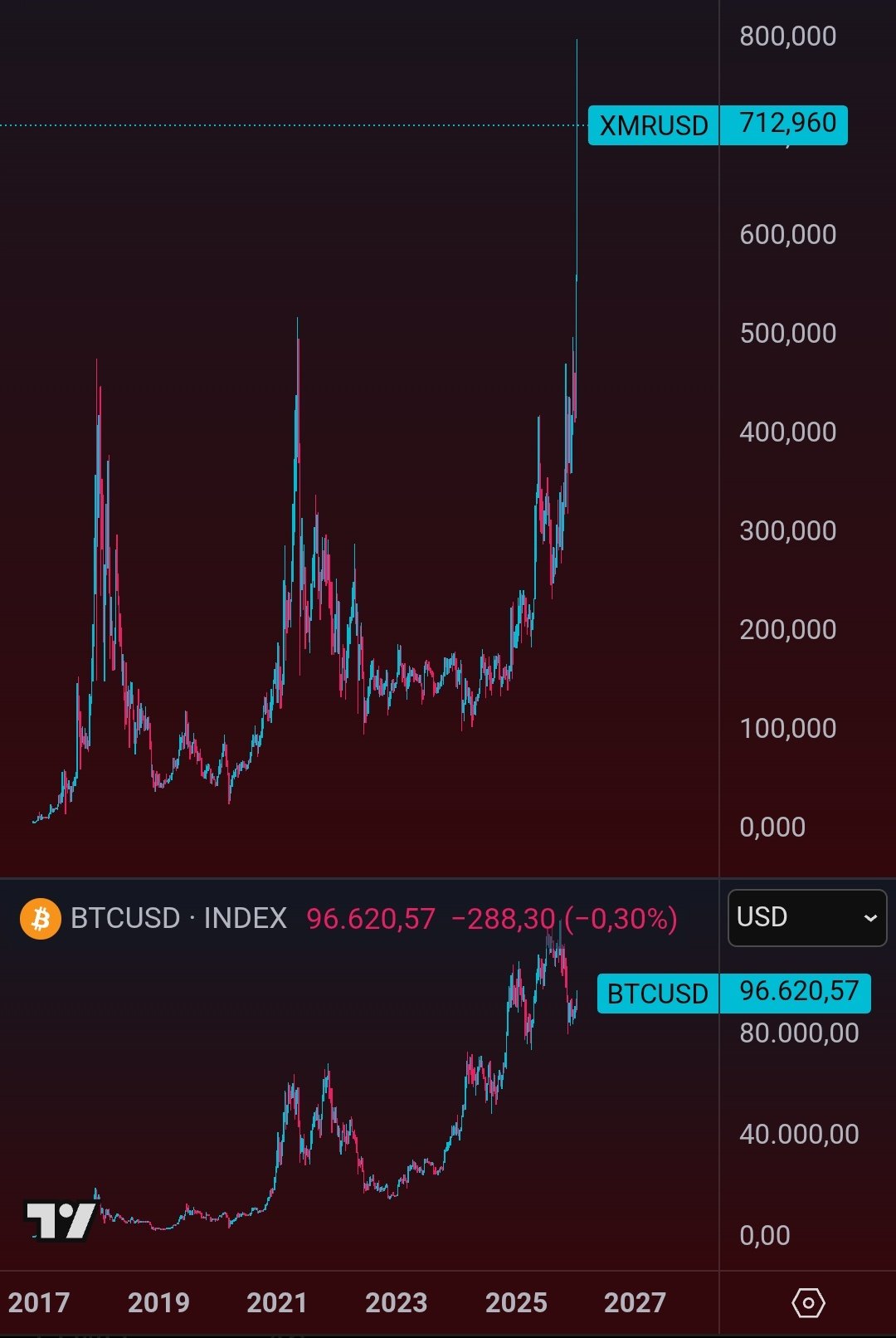Tap the BTCUSD price label
The width and height of the screenshot is (896, 1338).
733,993
